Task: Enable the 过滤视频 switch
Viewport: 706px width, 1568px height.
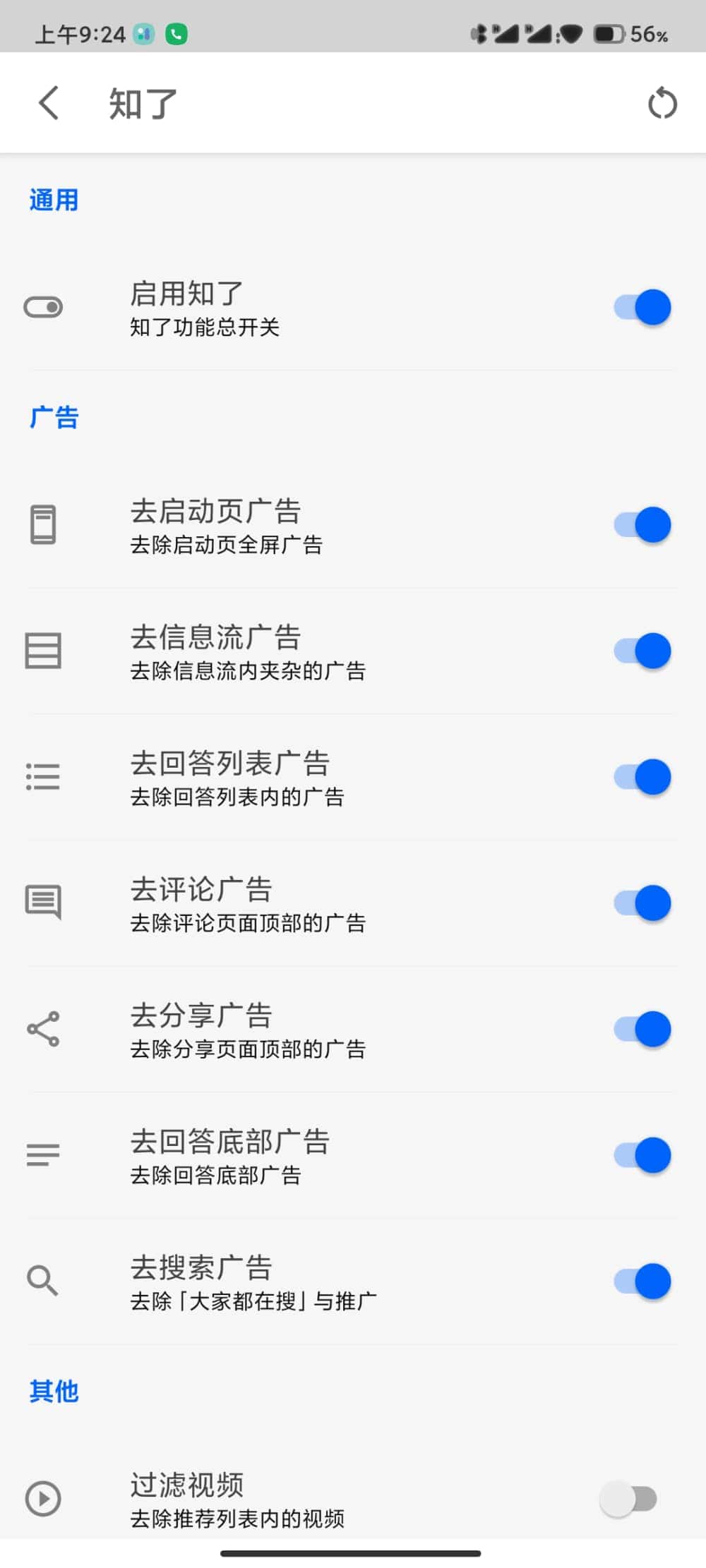Action: (628, 1499)
